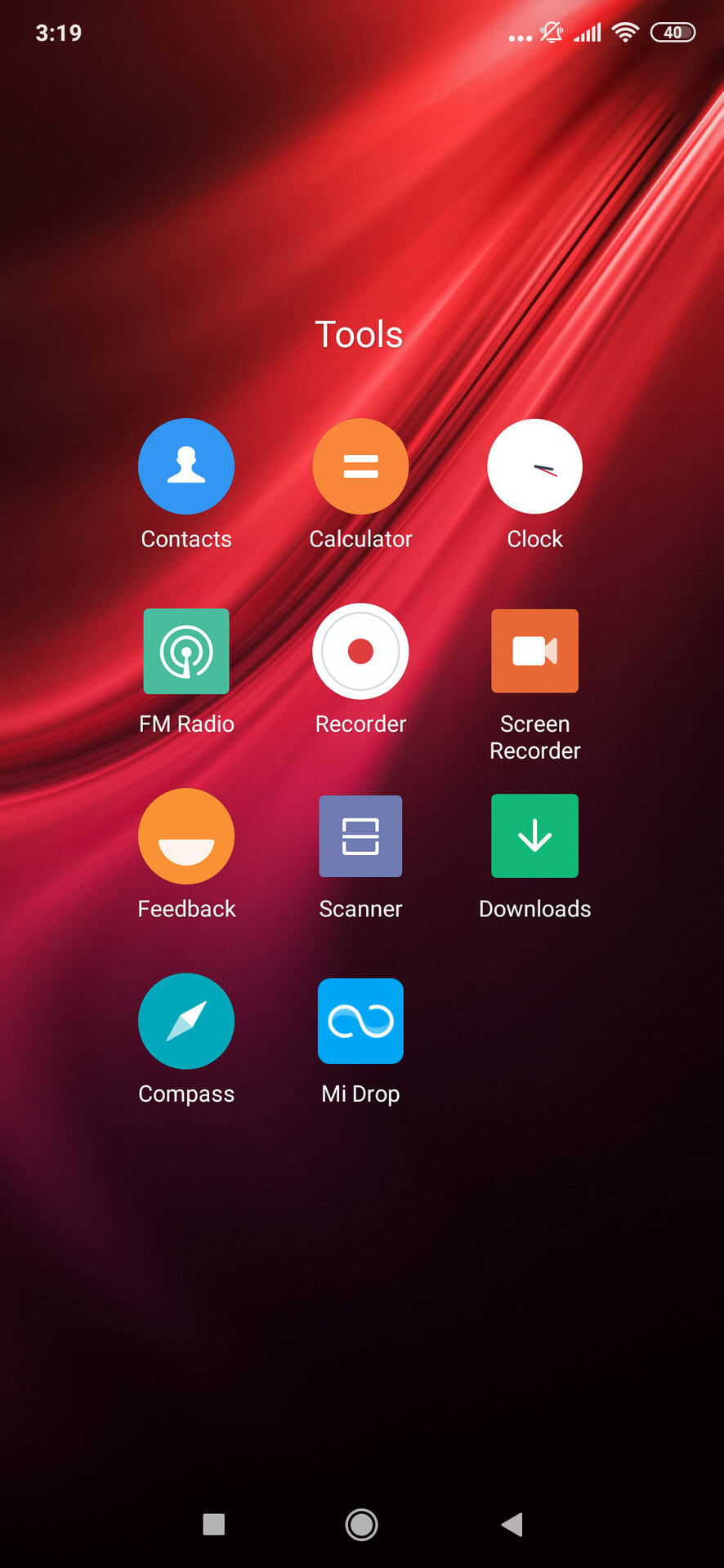Open the Feedback app
Image resolution: width=724 pixels, height=1568 pixels.
186,835
